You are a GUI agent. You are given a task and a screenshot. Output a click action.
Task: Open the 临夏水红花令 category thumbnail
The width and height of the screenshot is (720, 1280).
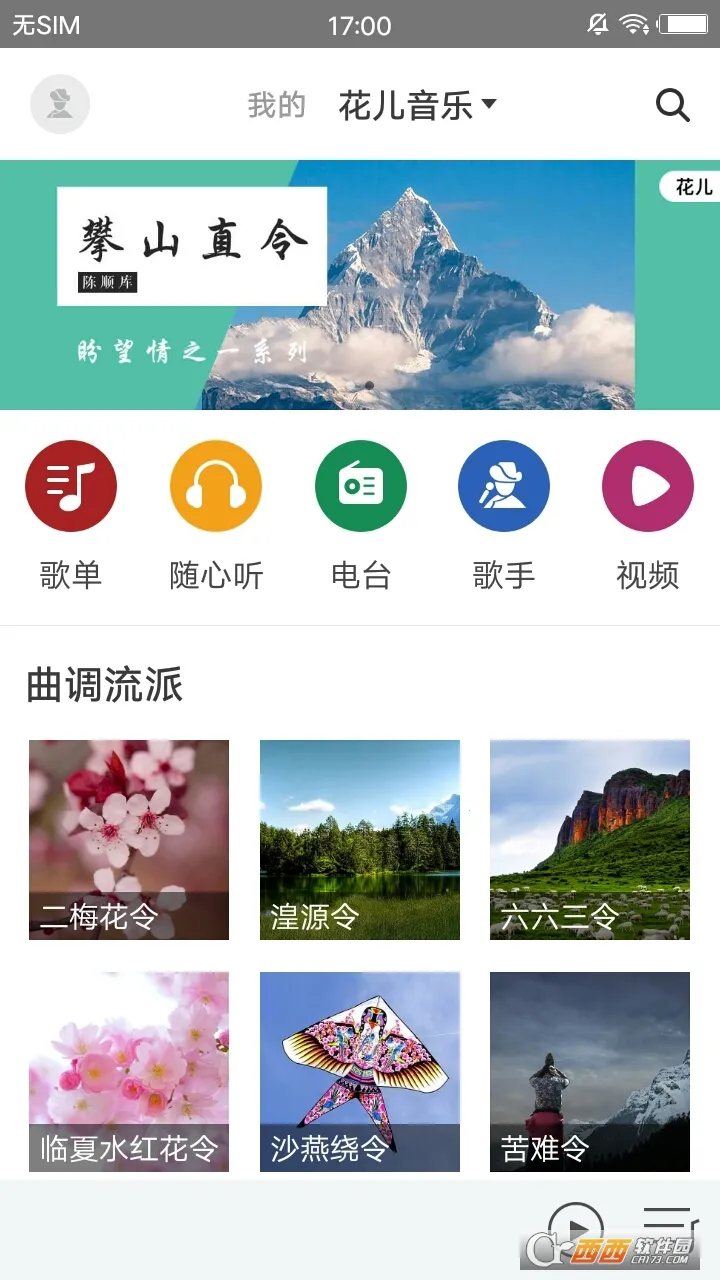(128, 1070)
